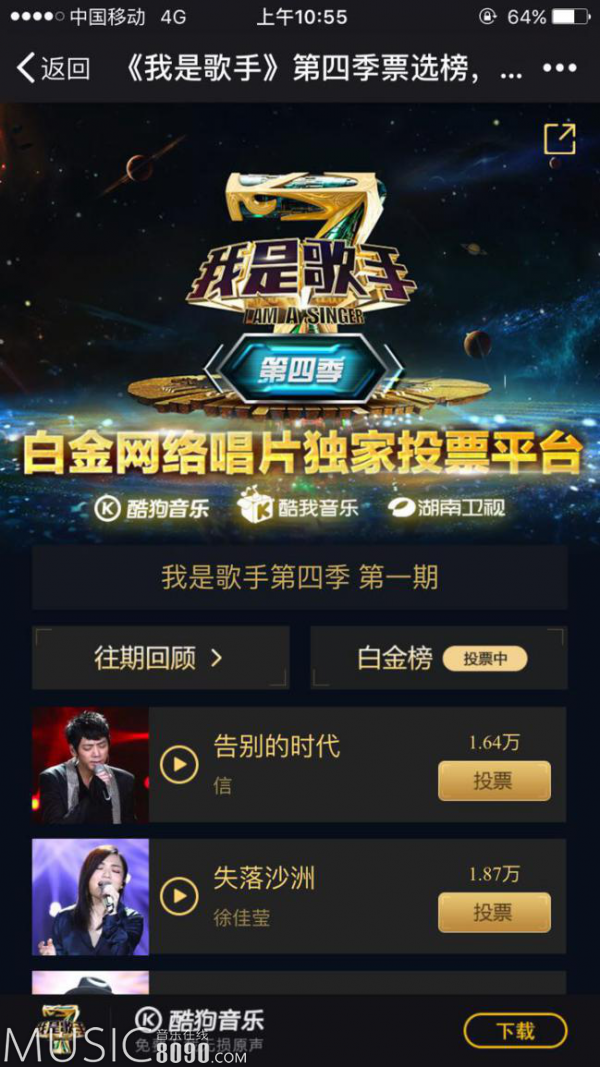
Task: Vote 投票 for 告别的时代
Action: click(494, 781)
